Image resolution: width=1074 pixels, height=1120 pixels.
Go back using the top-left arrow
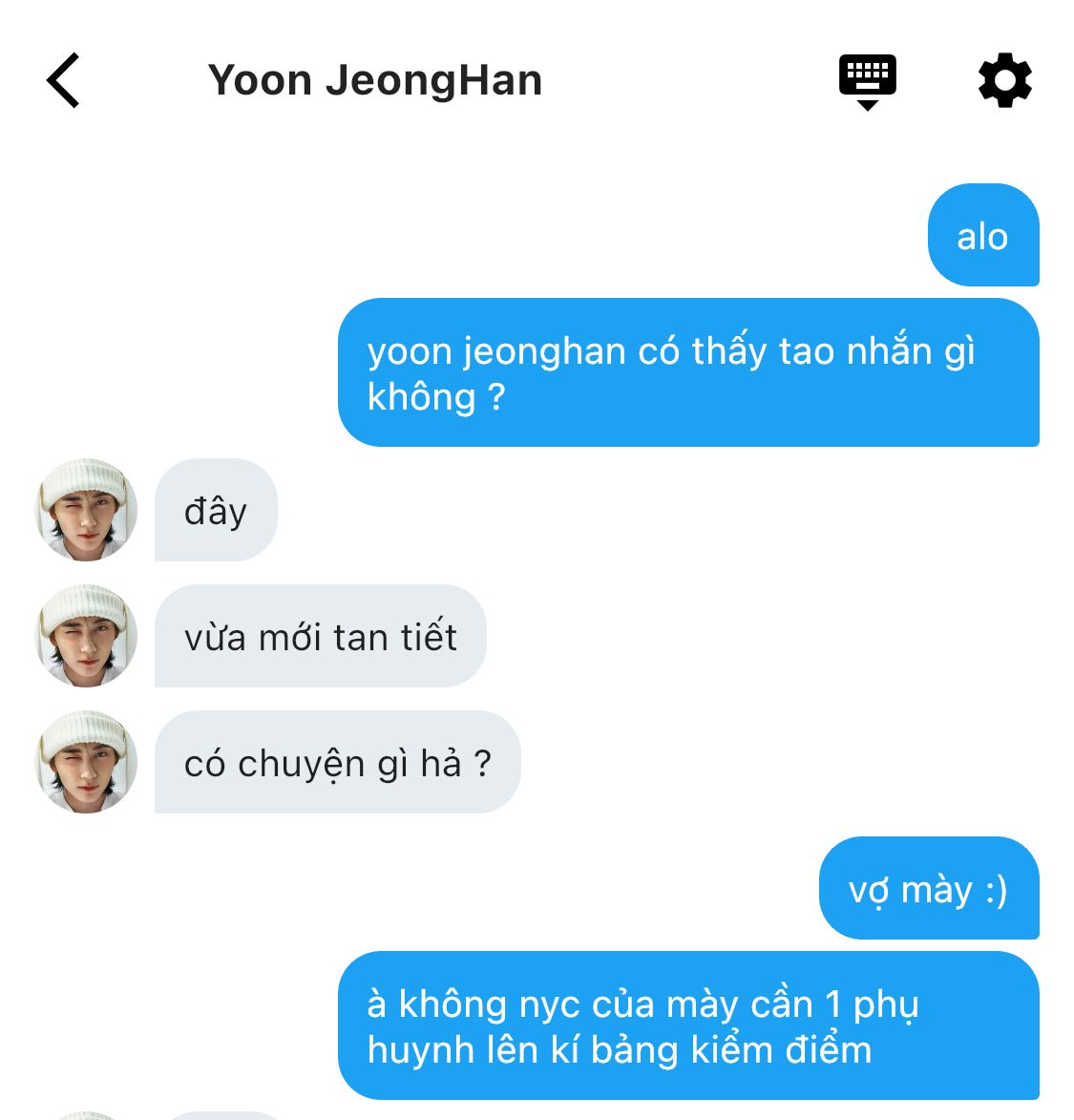click(x=63, y=81)
